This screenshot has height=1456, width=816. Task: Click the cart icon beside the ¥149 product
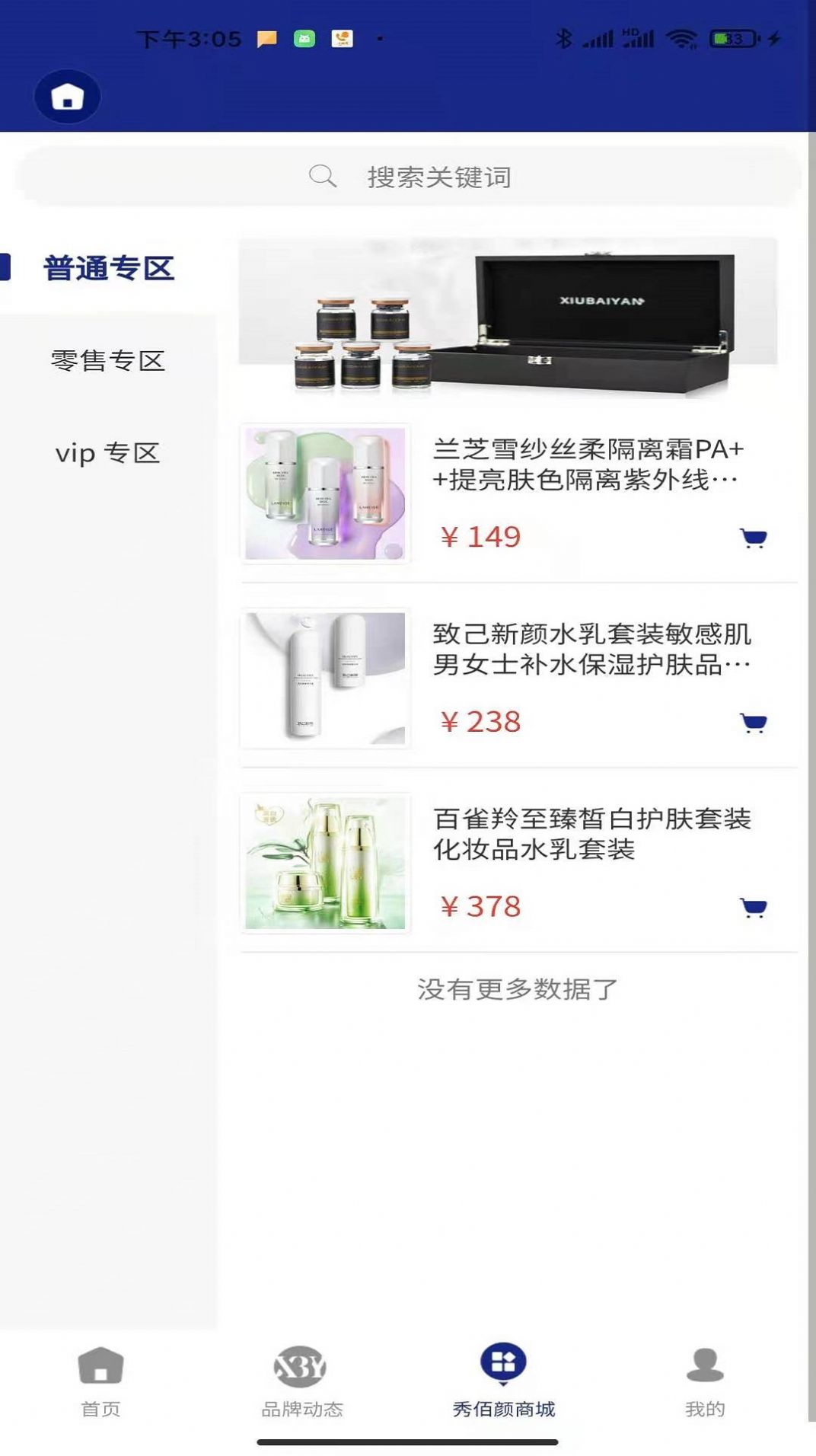[x=754, y=538]
